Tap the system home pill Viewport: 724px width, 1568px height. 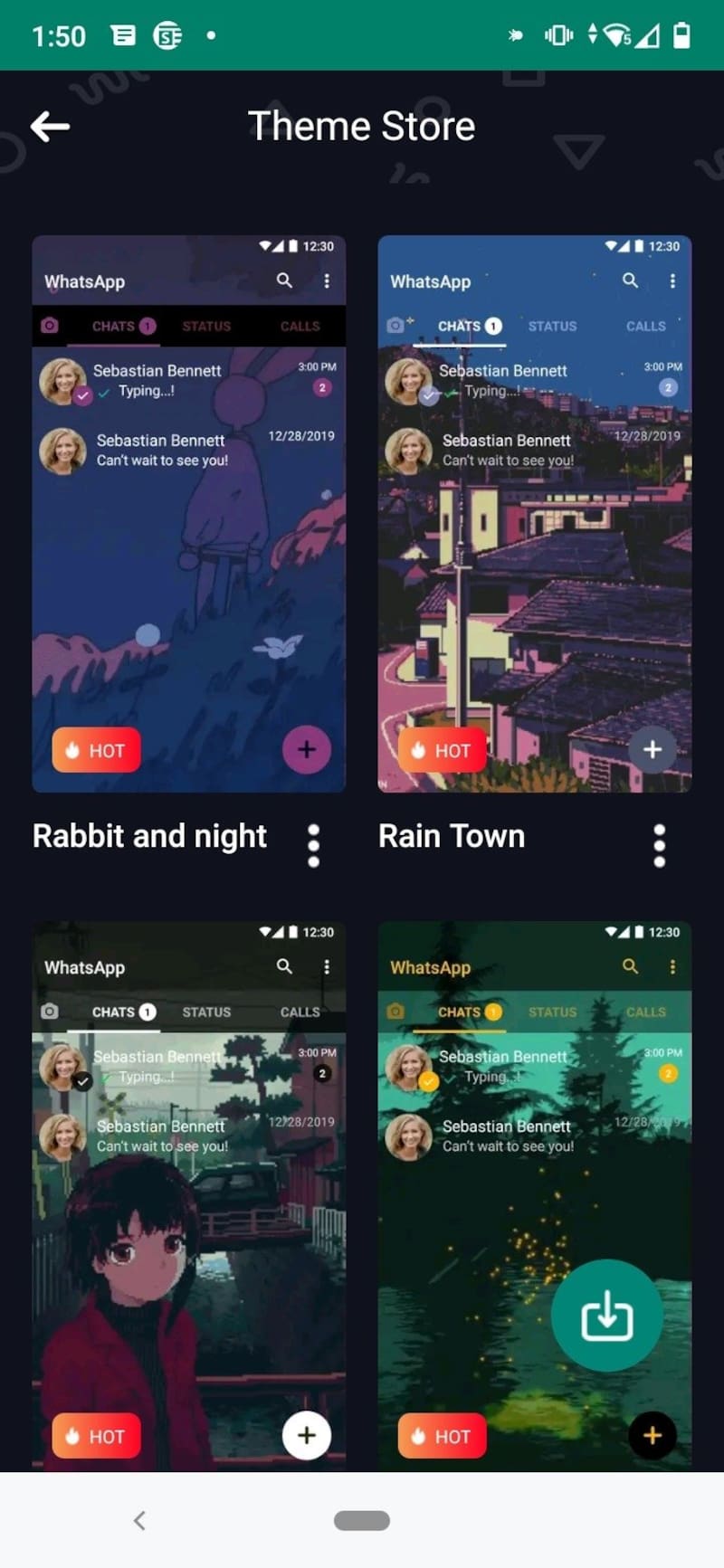click(362, 1520)
